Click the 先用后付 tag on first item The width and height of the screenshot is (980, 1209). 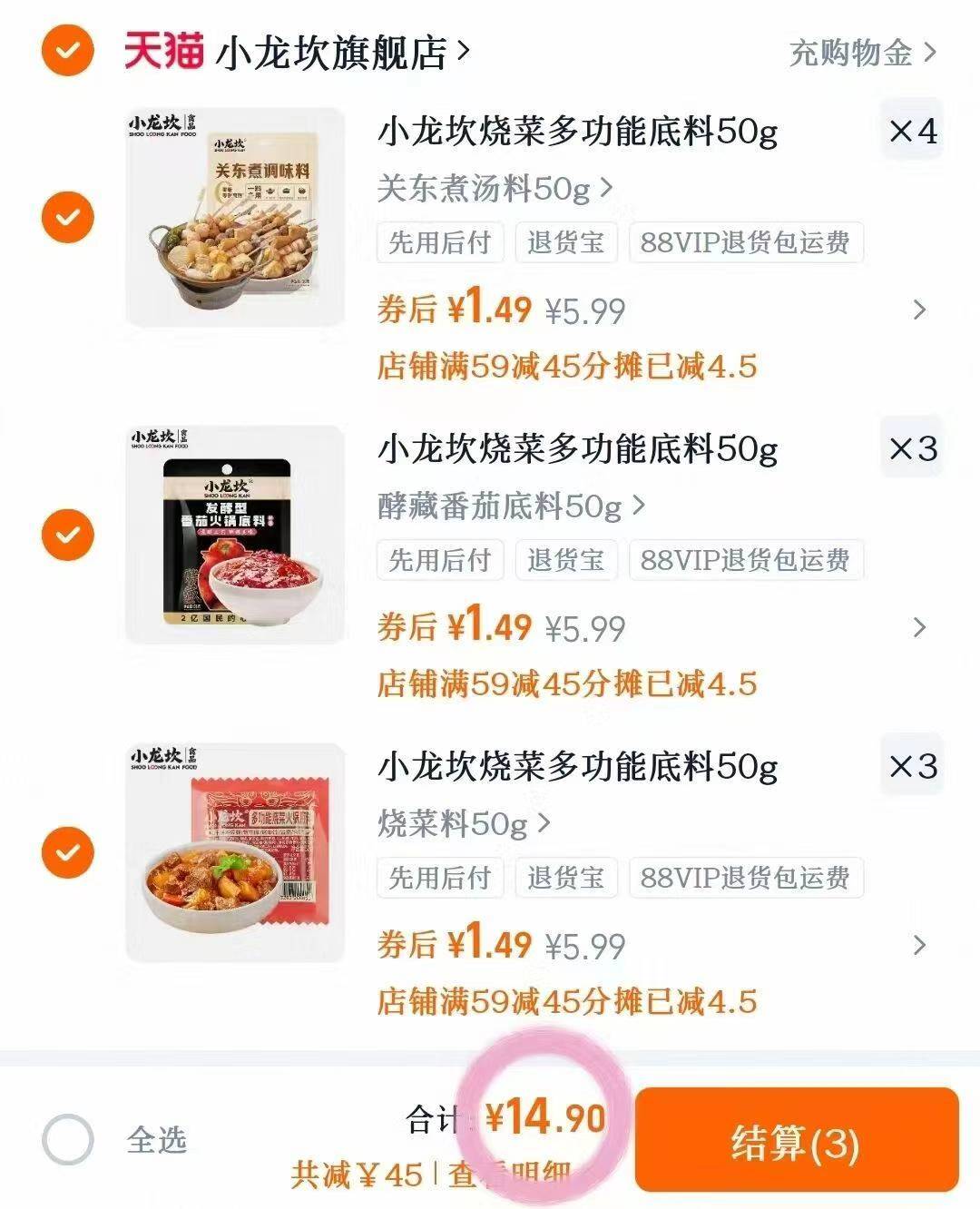439,242
